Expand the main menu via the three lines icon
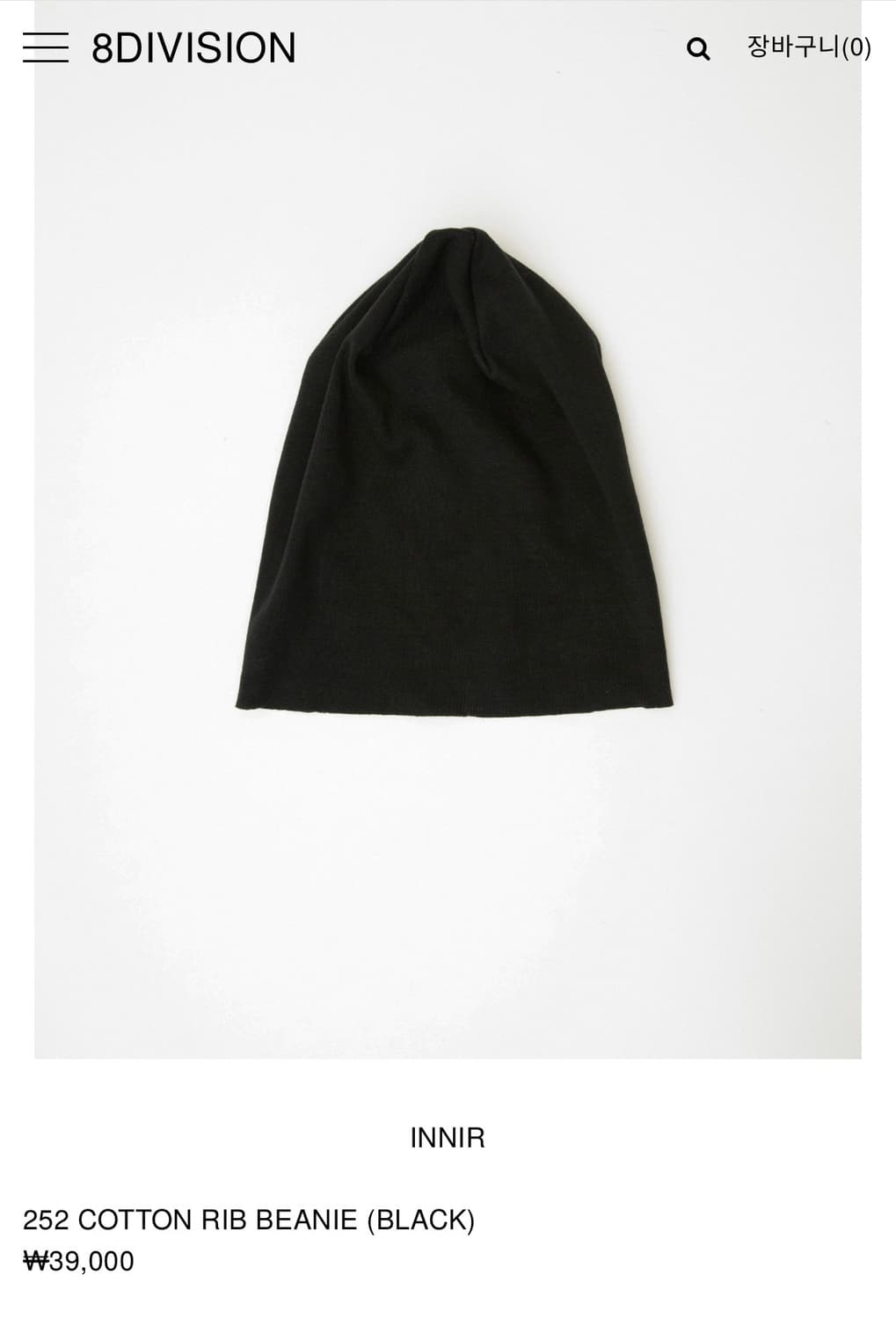Screen dimensions: 896x1319 47,50
